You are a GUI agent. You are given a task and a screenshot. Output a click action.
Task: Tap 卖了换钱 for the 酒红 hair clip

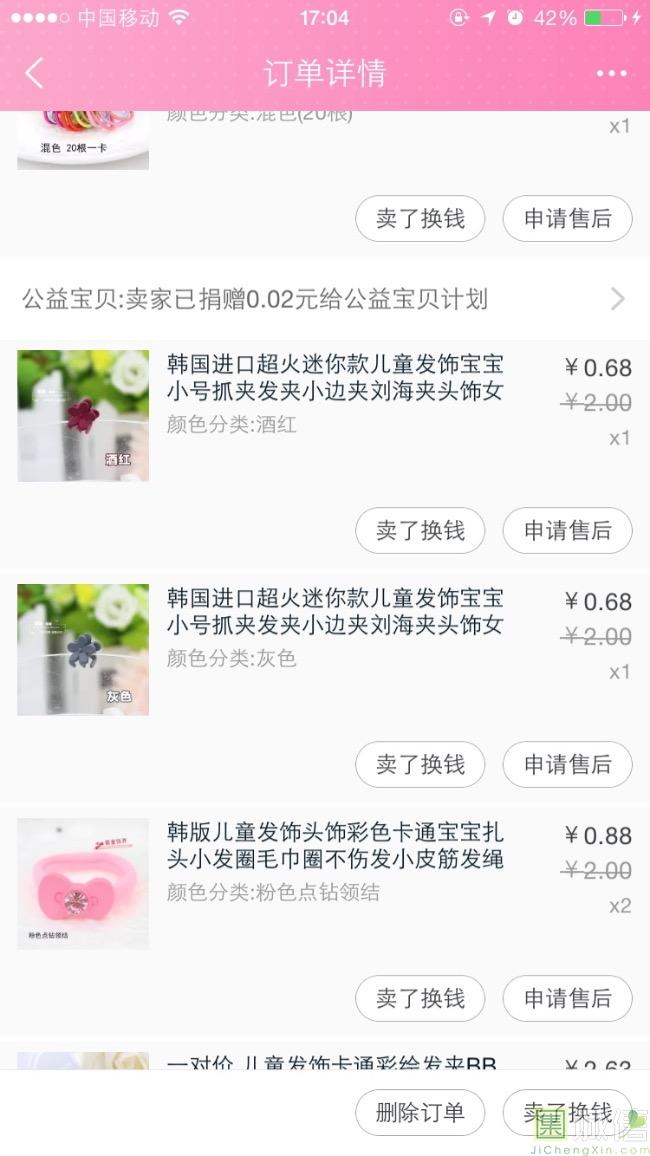420,531
